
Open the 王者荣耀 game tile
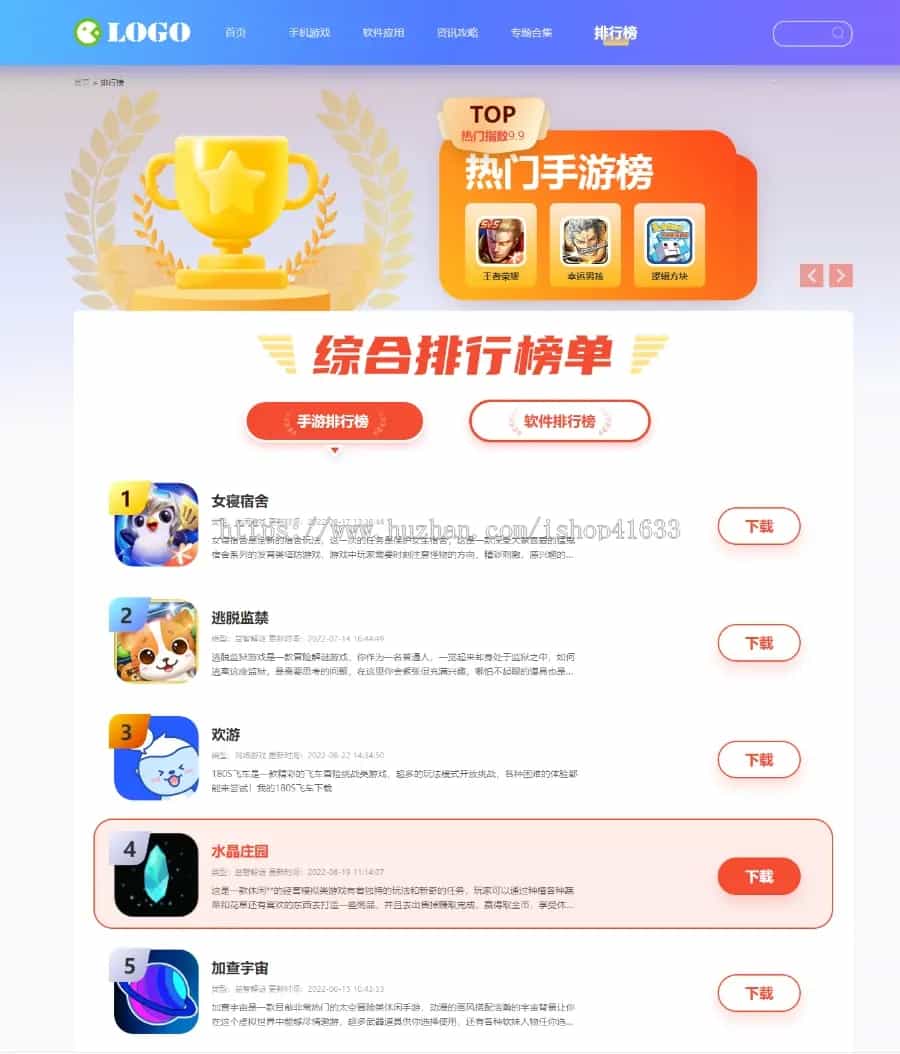tap(501, 245)
